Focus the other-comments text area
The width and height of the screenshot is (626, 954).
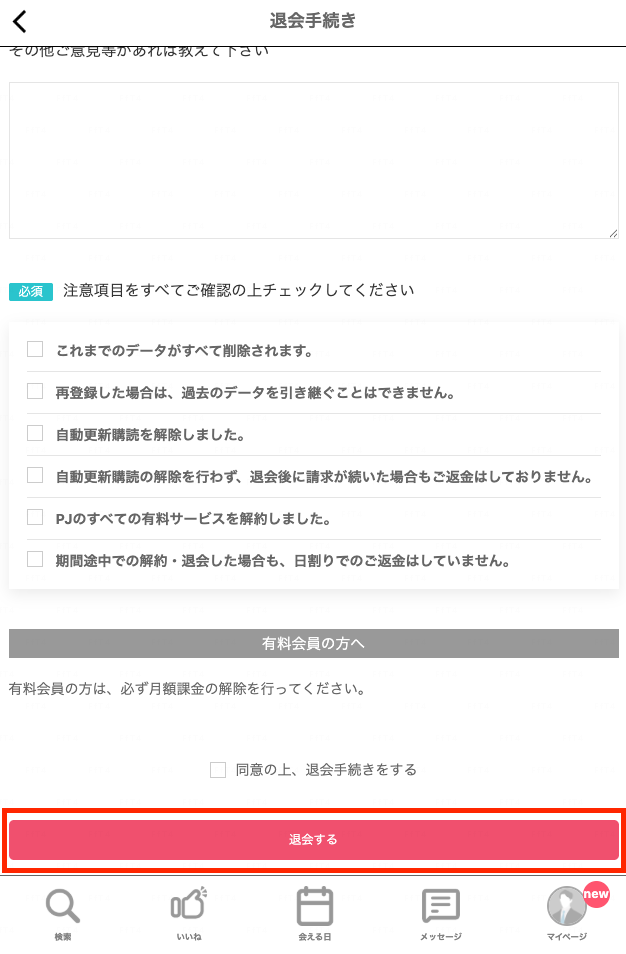[x=313, y=161]
